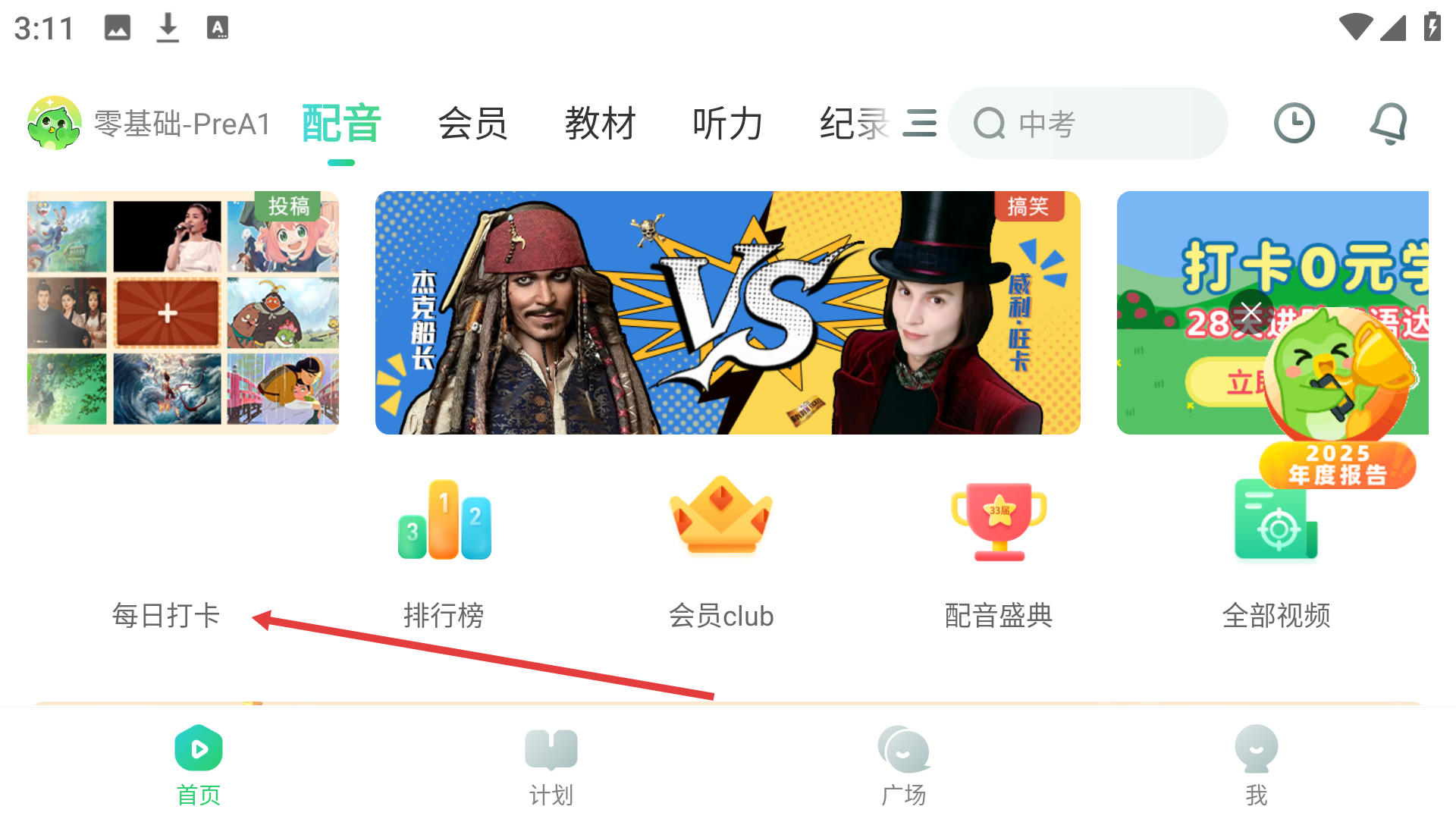The image size is (1456, 819).
Task: Open the 零基础-PreA1 level selector
Action: click(x=150, y=124)
